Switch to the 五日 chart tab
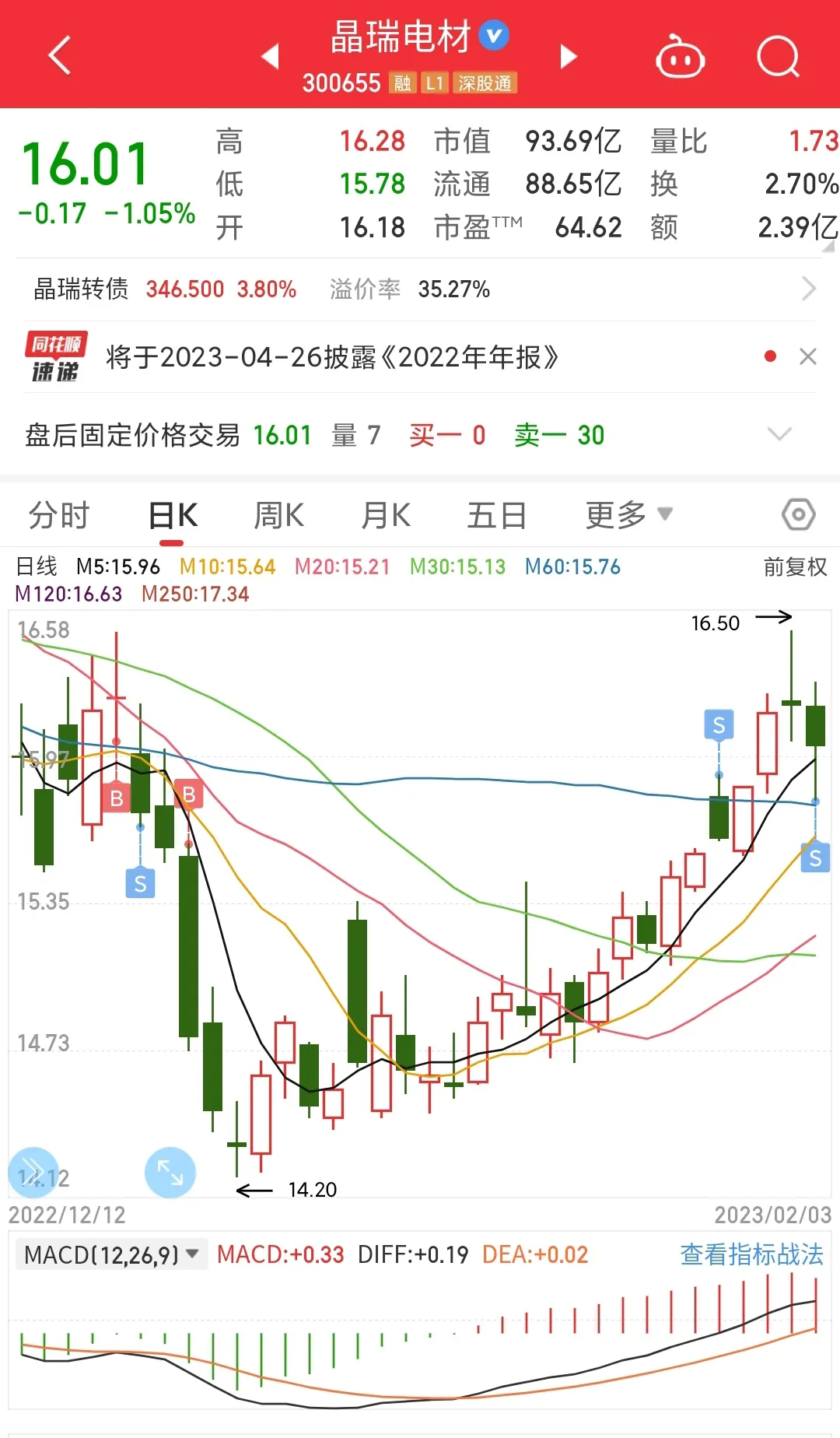 pyautogui.click(x=497, y=515)
